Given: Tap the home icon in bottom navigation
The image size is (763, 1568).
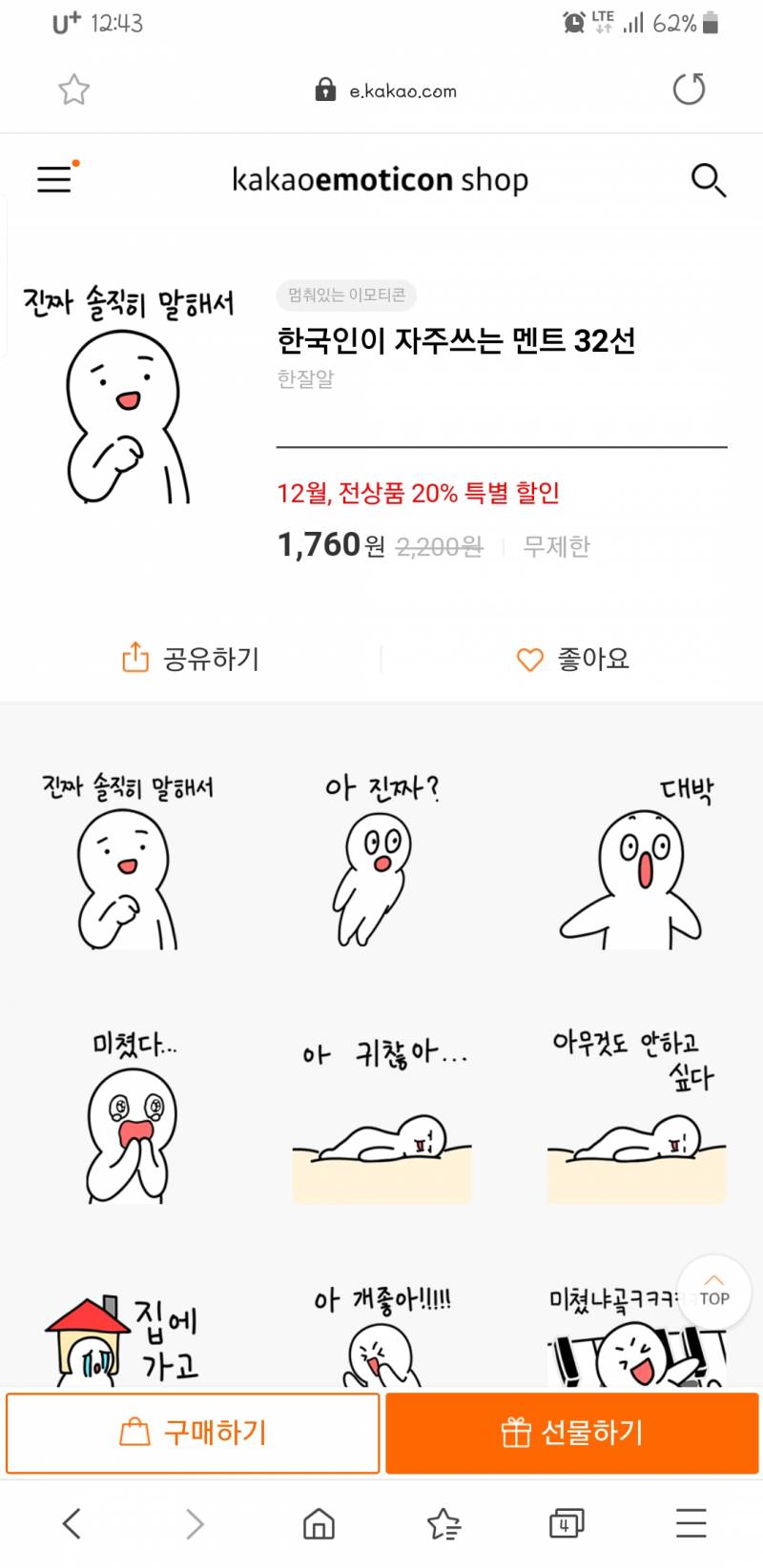Looking at the screenshot, I should pyautogui.click(x=318, y=1523).
